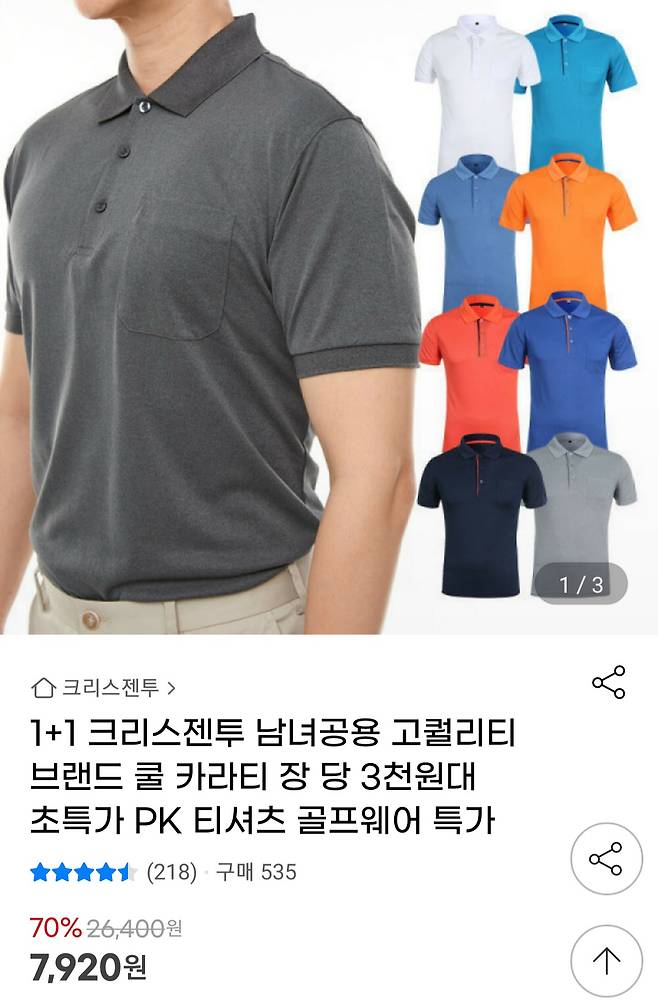Image resolution: width=658 pixels, height=1003 pixels.
Task: Jump back to top with the up-arrow button
Action: (x=606, y=961)
